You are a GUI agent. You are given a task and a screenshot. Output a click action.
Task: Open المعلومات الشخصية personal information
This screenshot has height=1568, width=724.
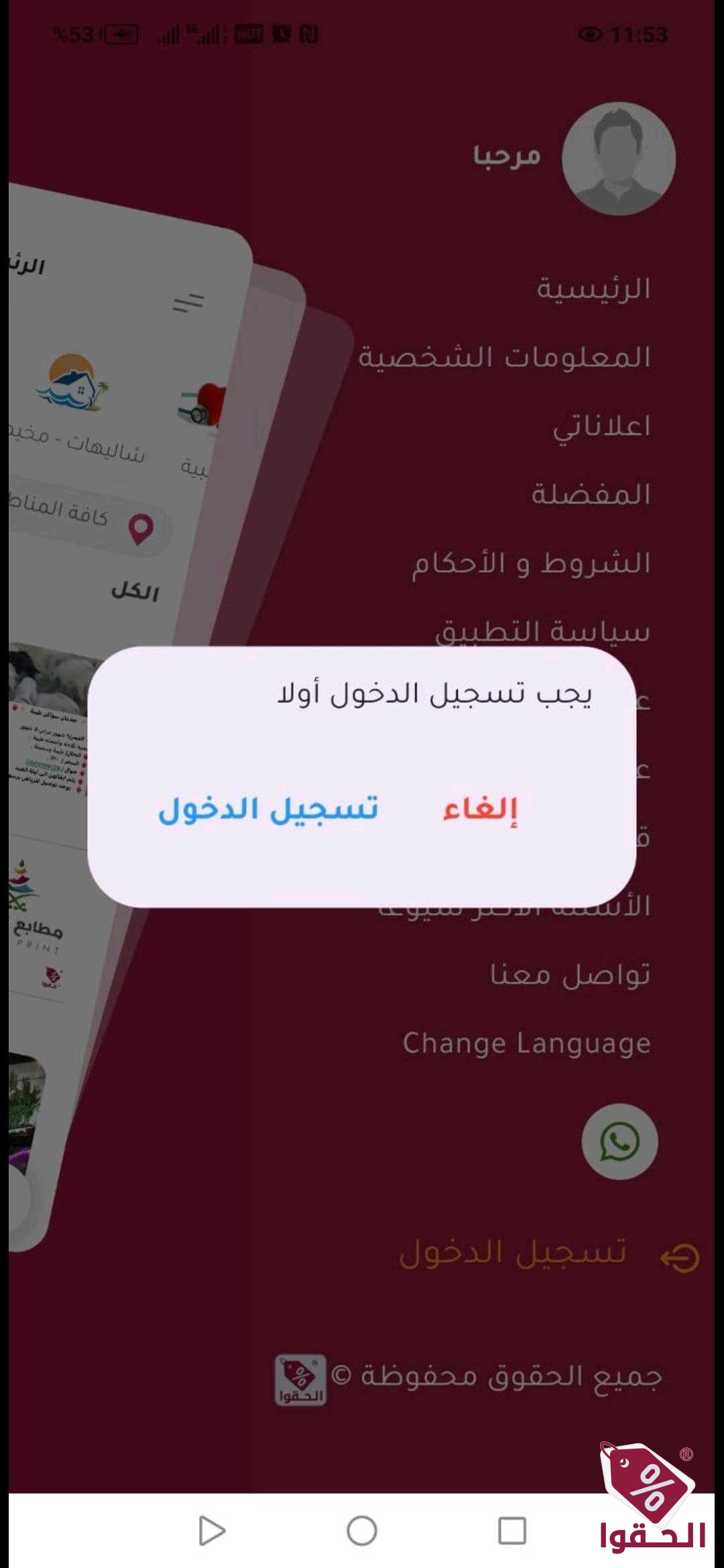point(504,357)
